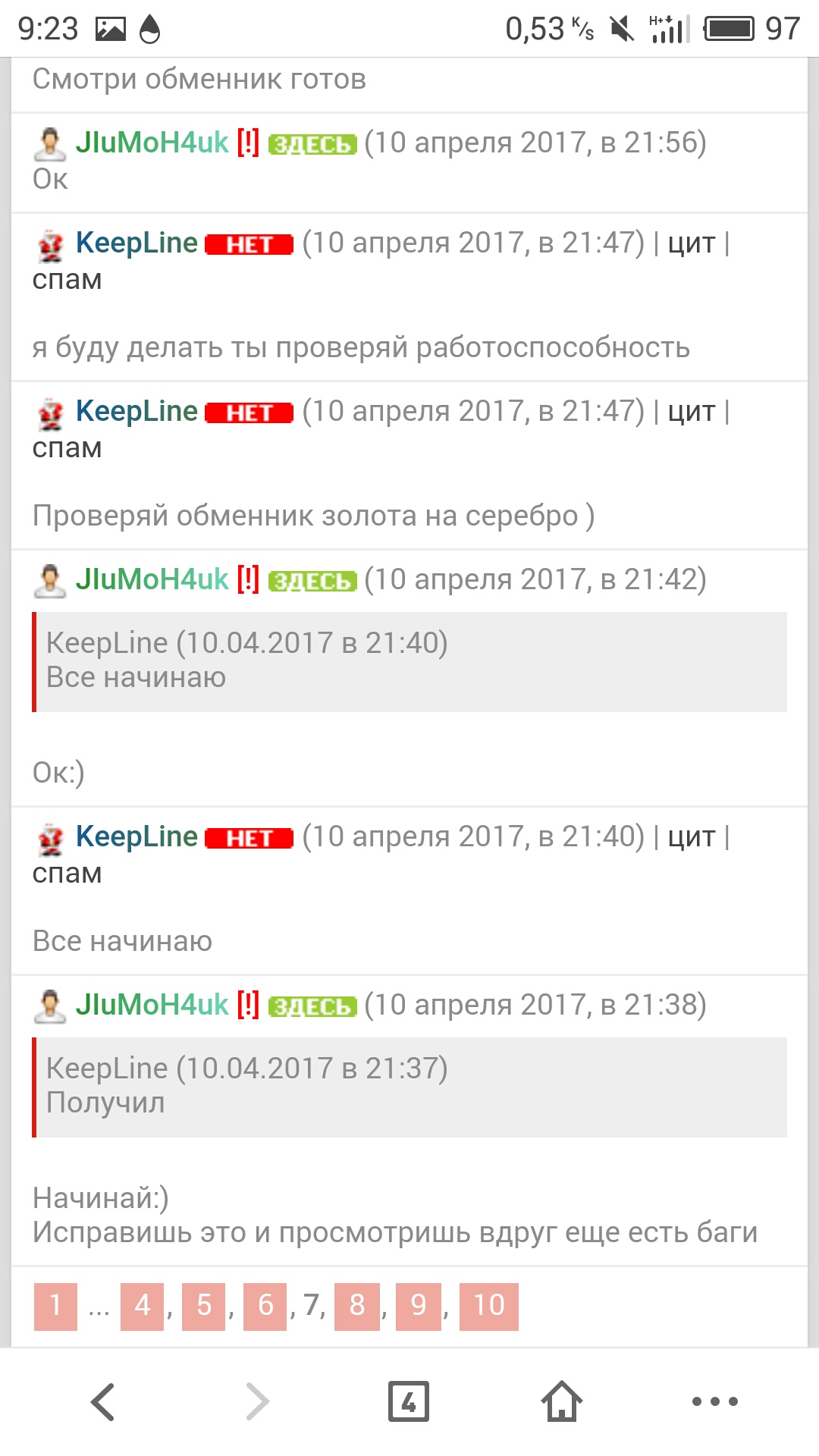Jump to page 5
The image size is (819, 1456).
point(204,1306)
